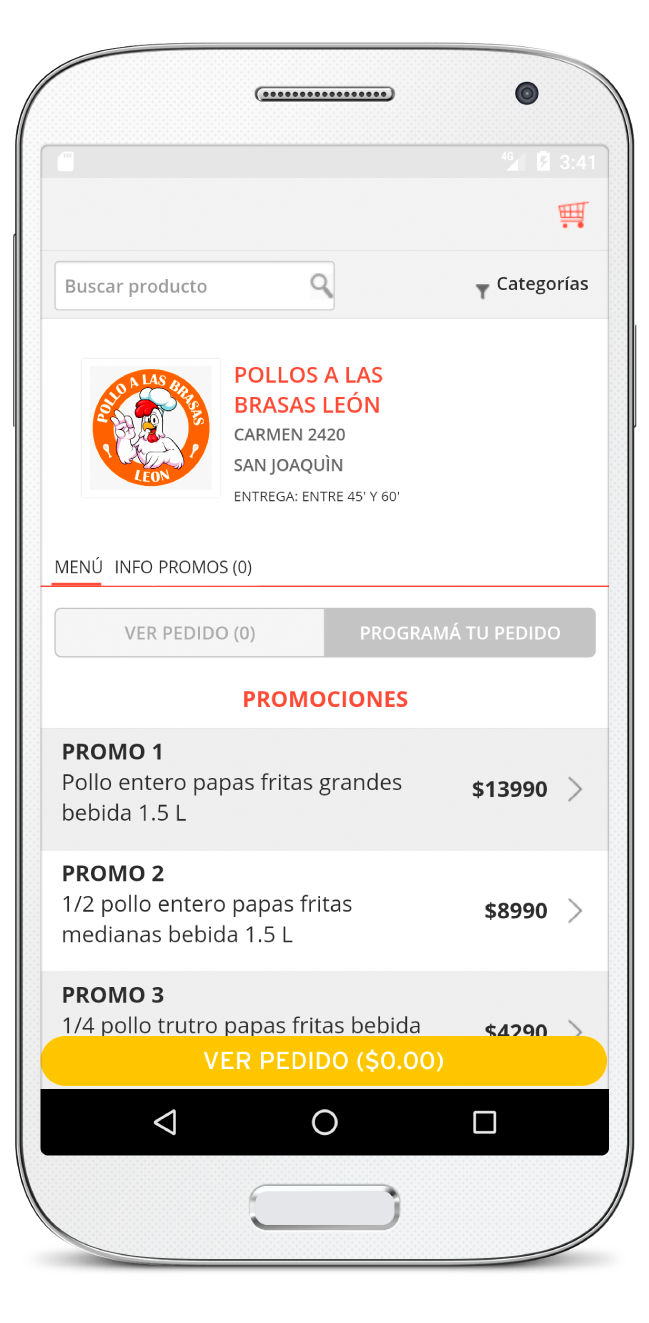
Task: Open PROMO 1 whole chicken combo
Action: coord(324,789)
